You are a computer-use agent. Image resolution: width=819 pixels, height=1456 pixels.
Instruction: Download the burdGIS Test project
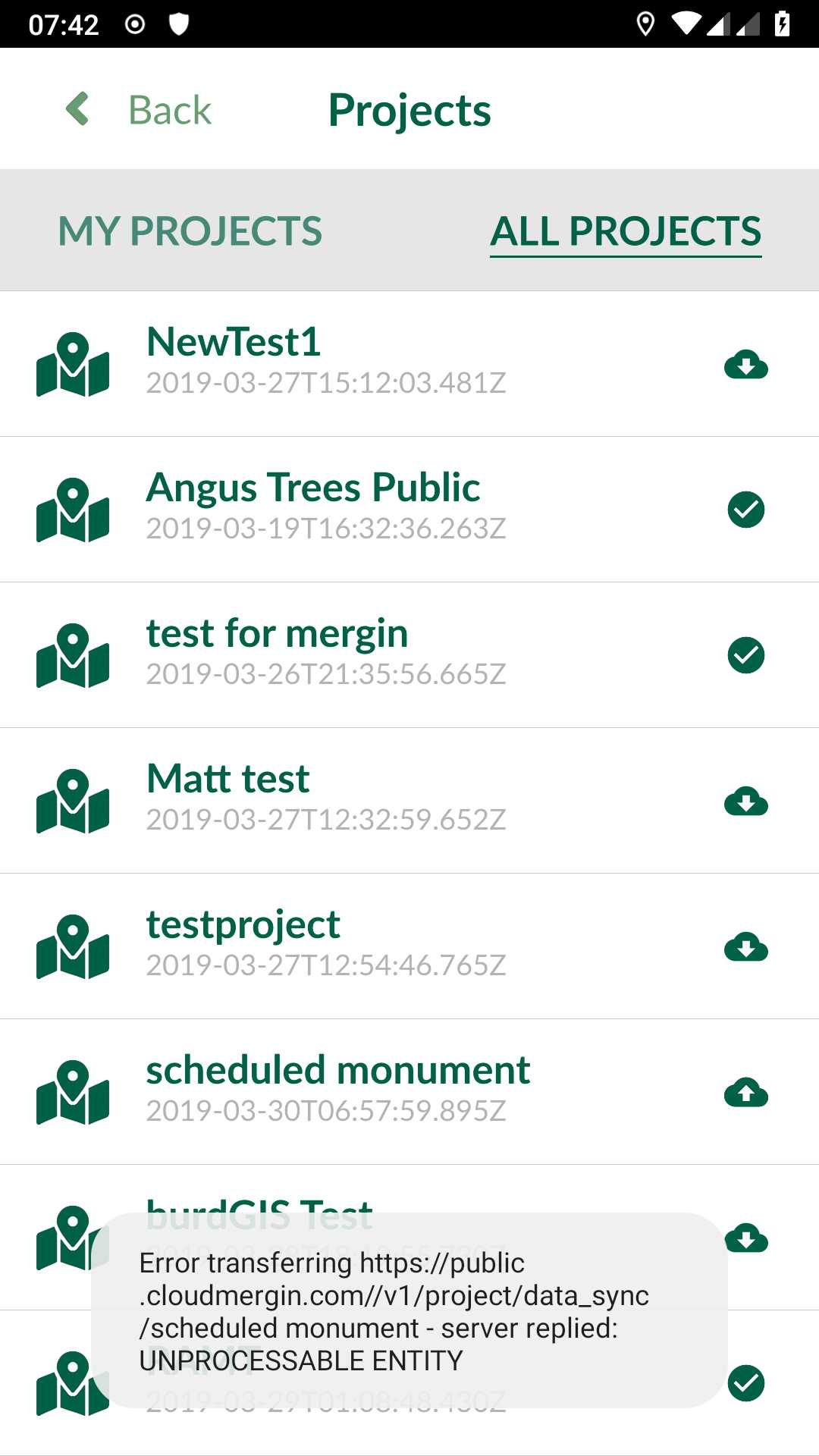[x=747, y=1238]
